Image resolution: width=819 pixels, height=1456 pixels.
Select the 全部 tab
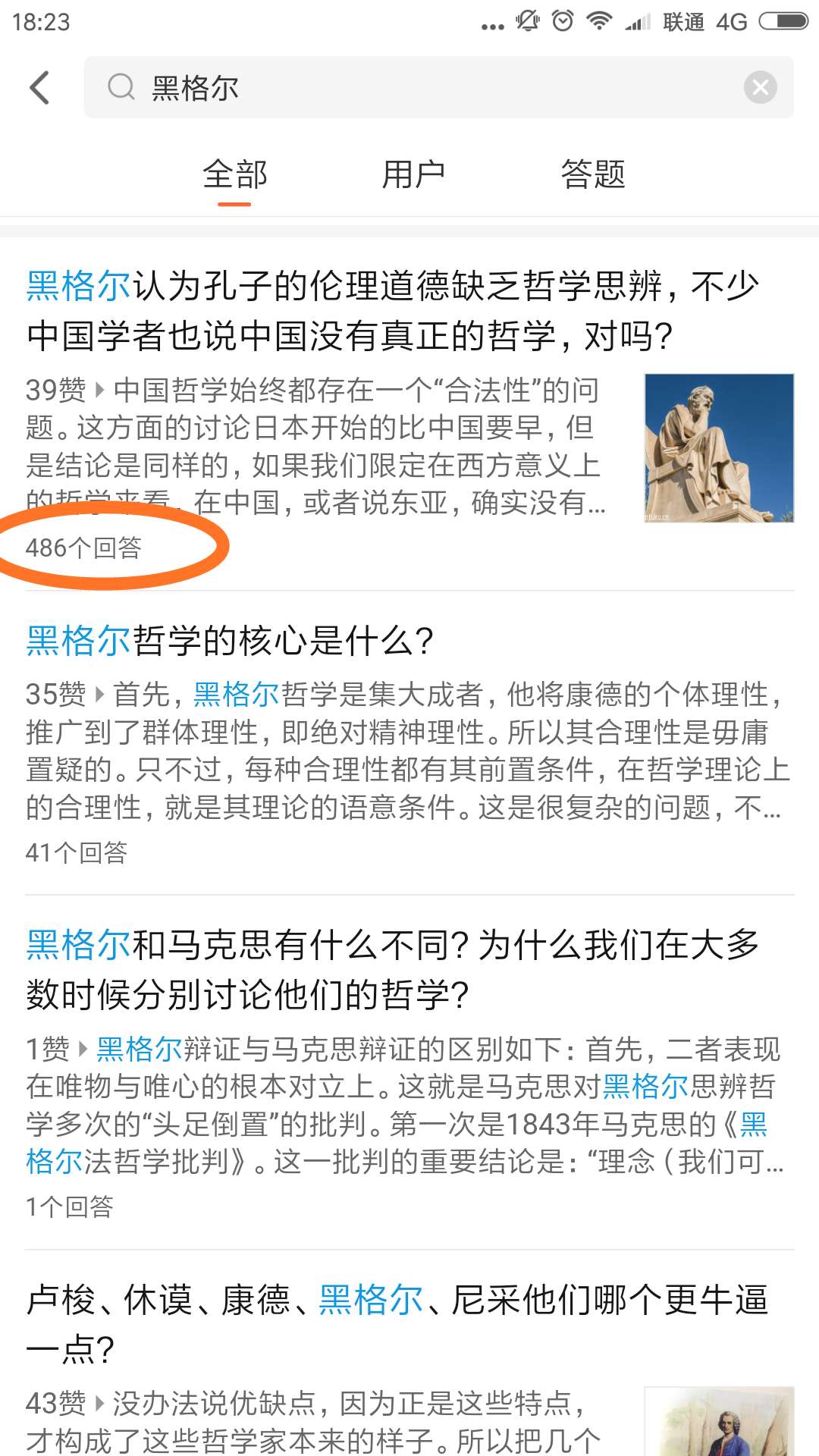(x=235, y=175)
